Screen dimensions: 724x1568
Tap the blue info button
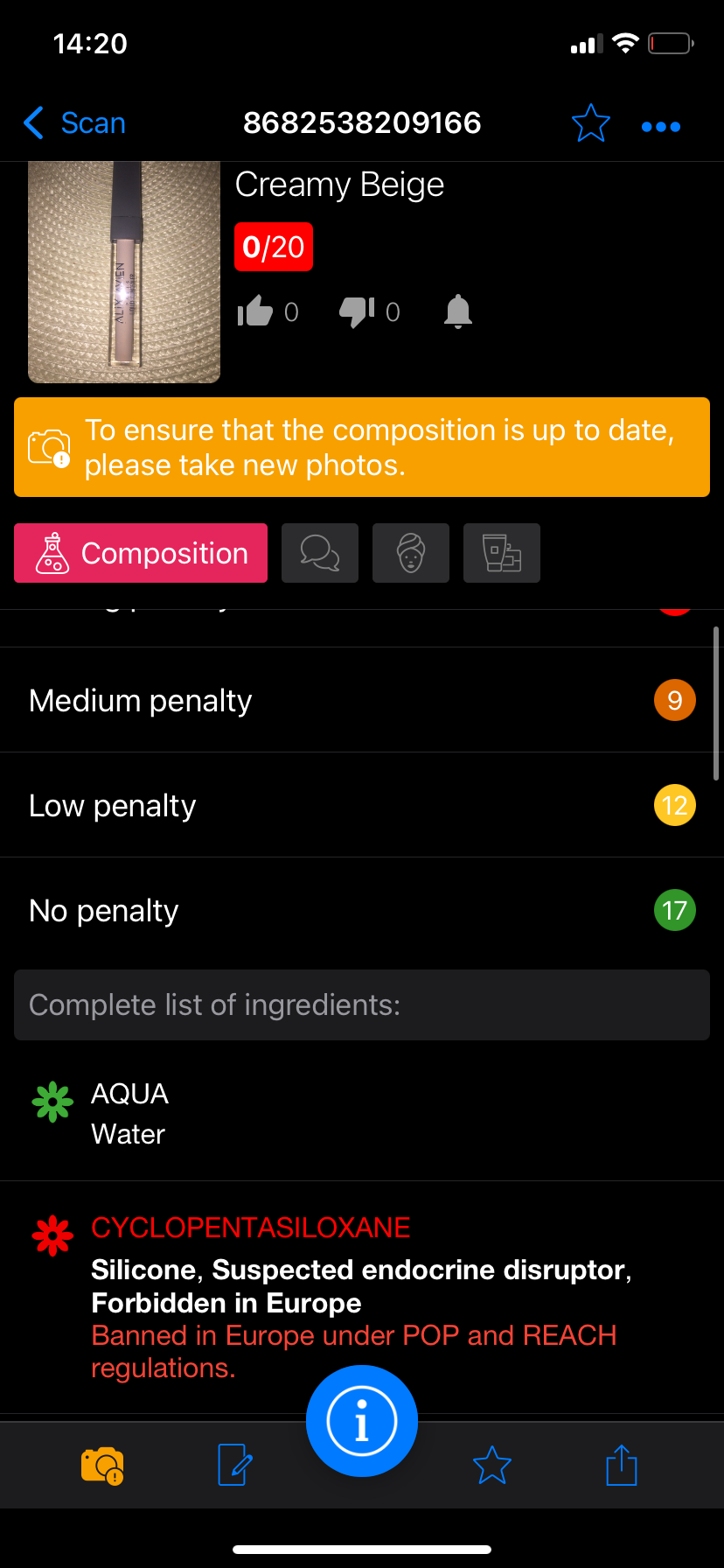362,1421
